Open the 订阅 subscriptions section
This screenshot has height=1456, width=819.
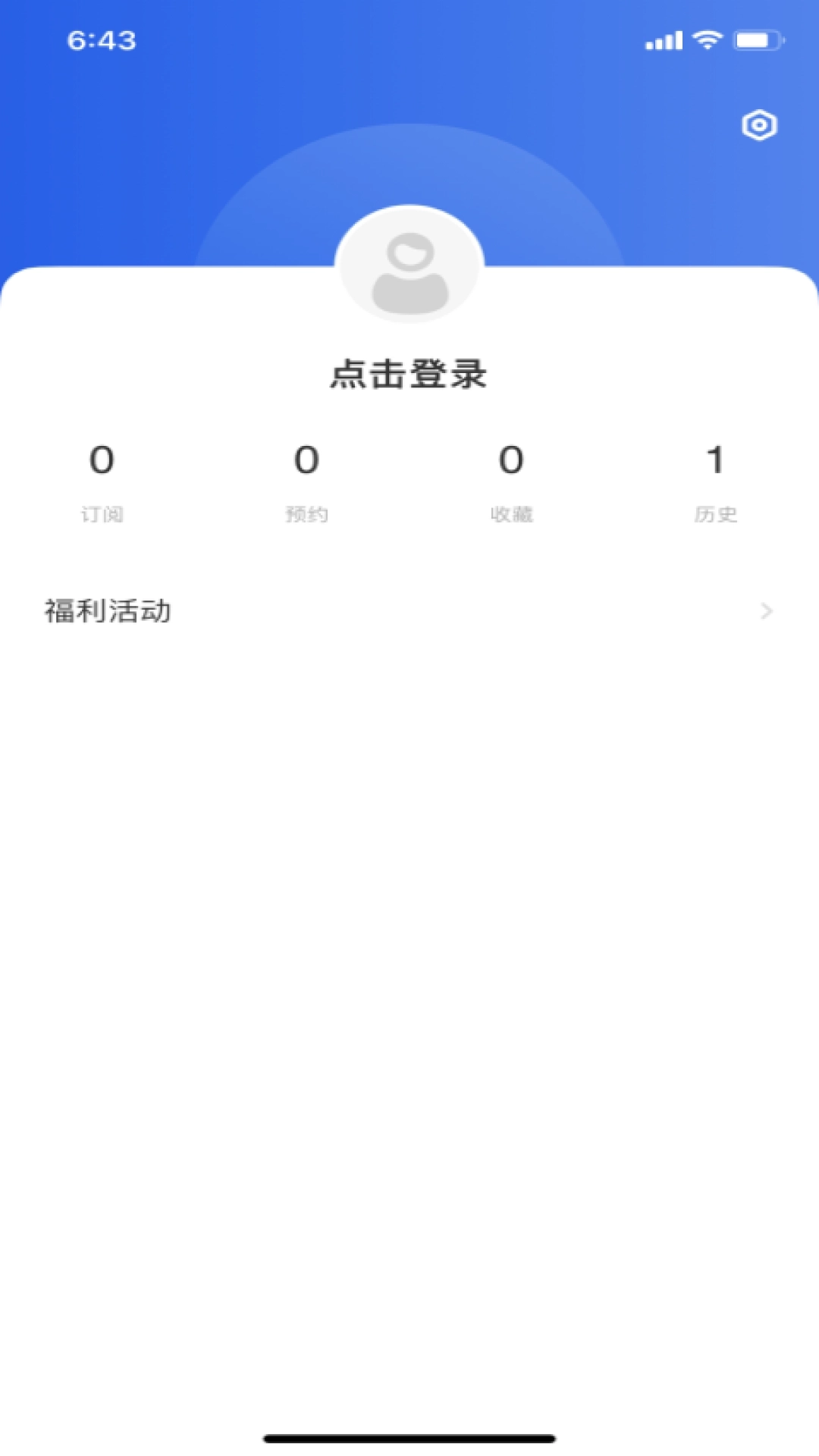(x=101, y=513)
